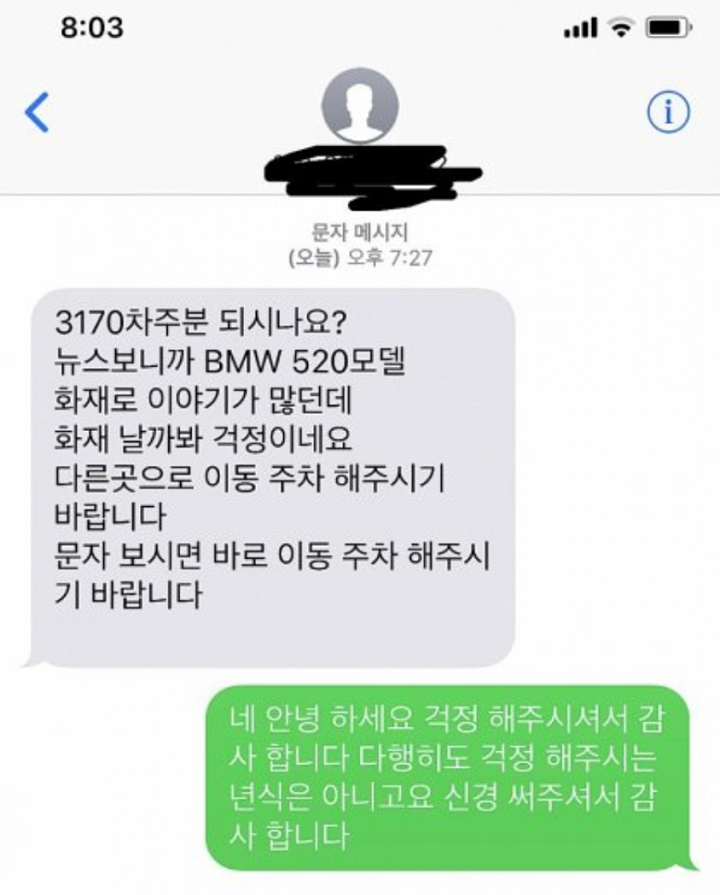Tap the contact avatar at the top
The height and width of the screenshot is (895, 720).
(x=360, y=106)
